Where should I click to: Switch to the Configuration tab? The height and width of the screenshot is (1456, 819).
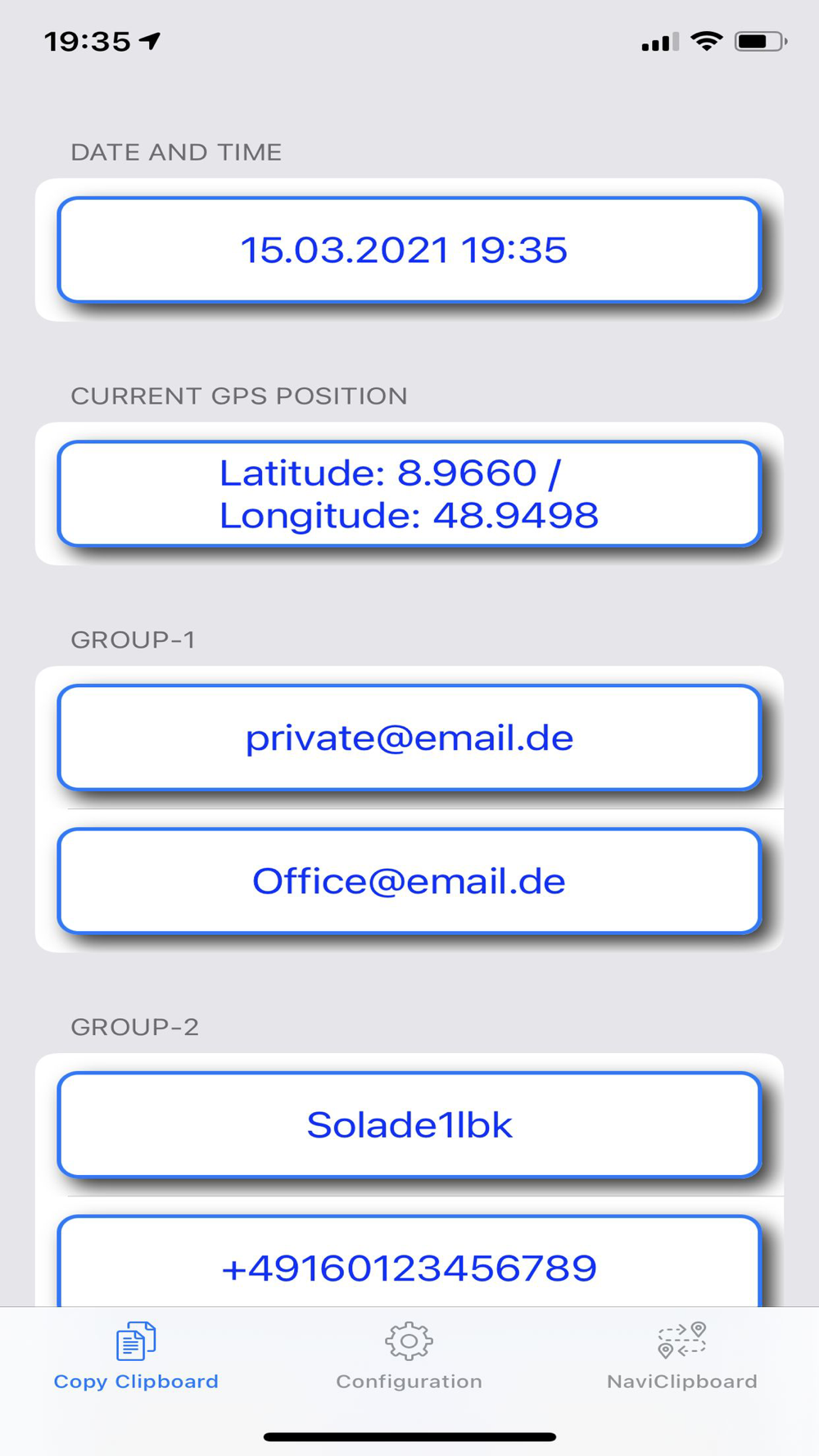tap(409, 1356)
